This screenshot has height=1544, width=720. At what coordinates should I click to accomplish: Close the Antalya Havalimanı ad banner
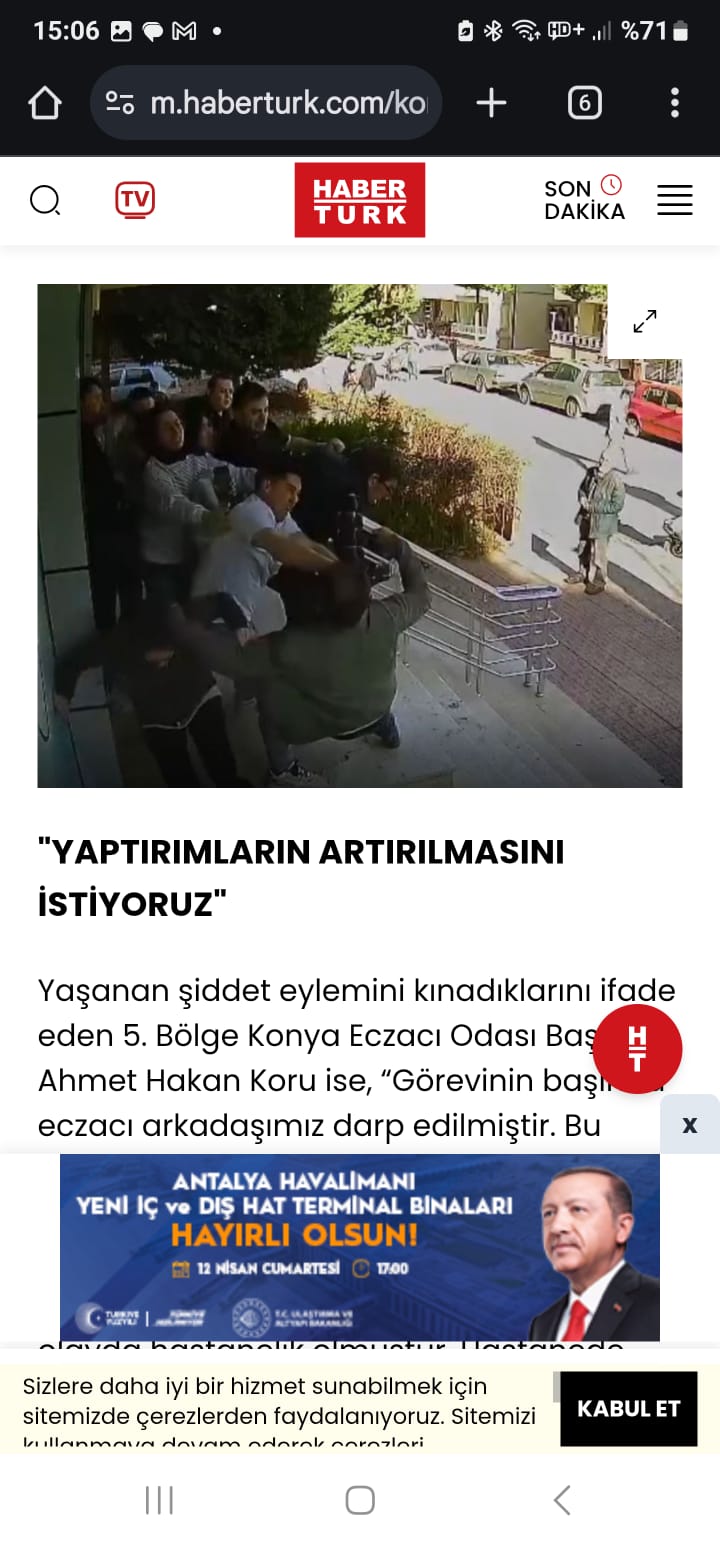point(690,1124)
